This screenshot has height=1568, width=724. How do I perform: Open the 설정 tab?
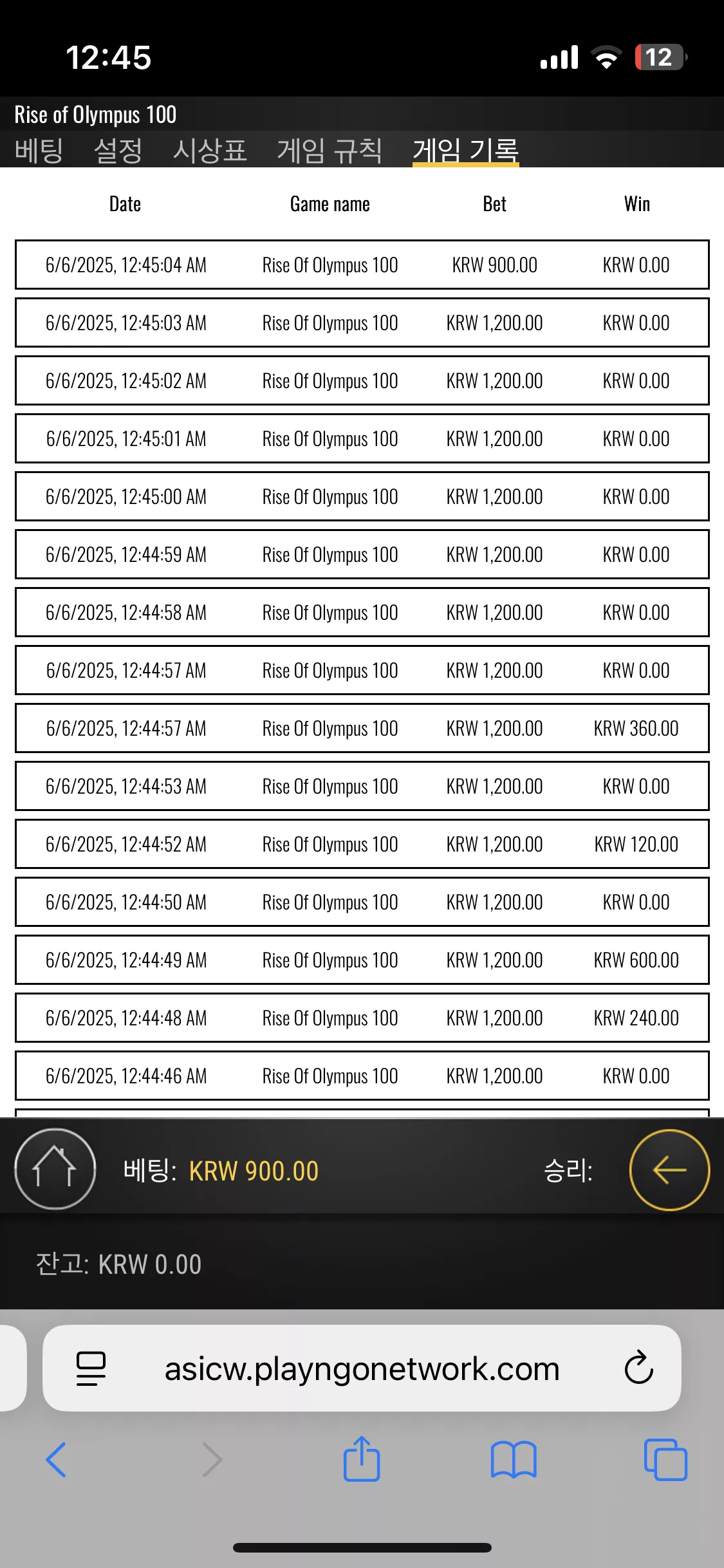[x=118, y=150]
